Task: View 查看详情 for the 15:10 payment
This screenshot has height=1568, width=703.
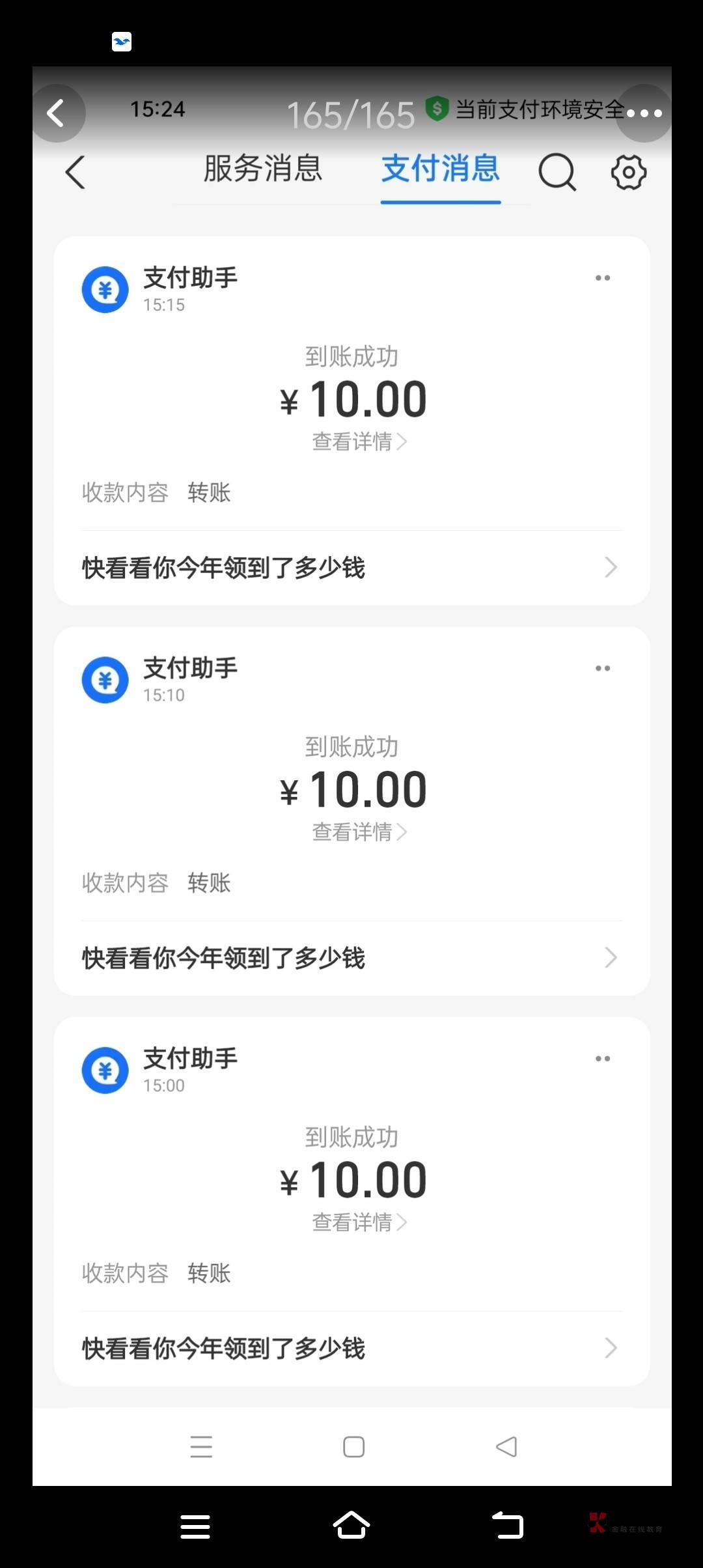Action: click(x=359, y=832)
